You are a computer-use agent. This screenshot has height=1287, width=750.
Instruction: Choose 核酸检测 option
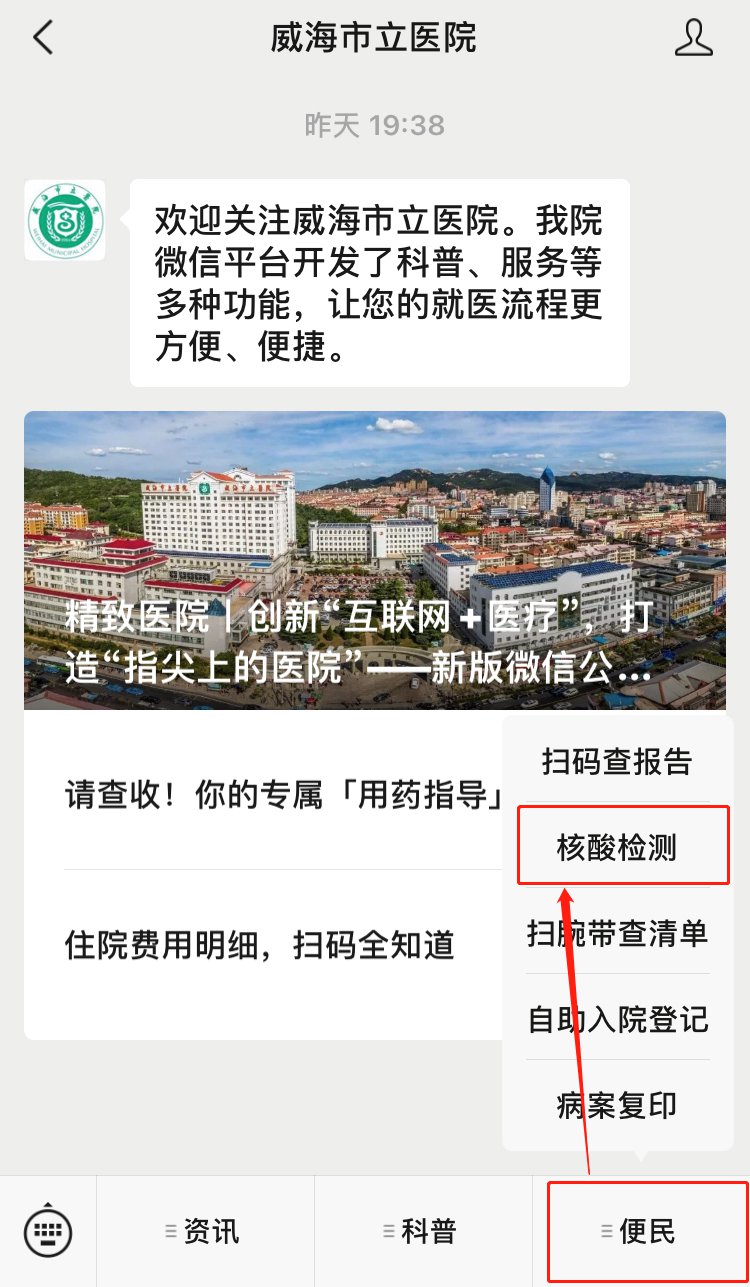coord(617,848)
